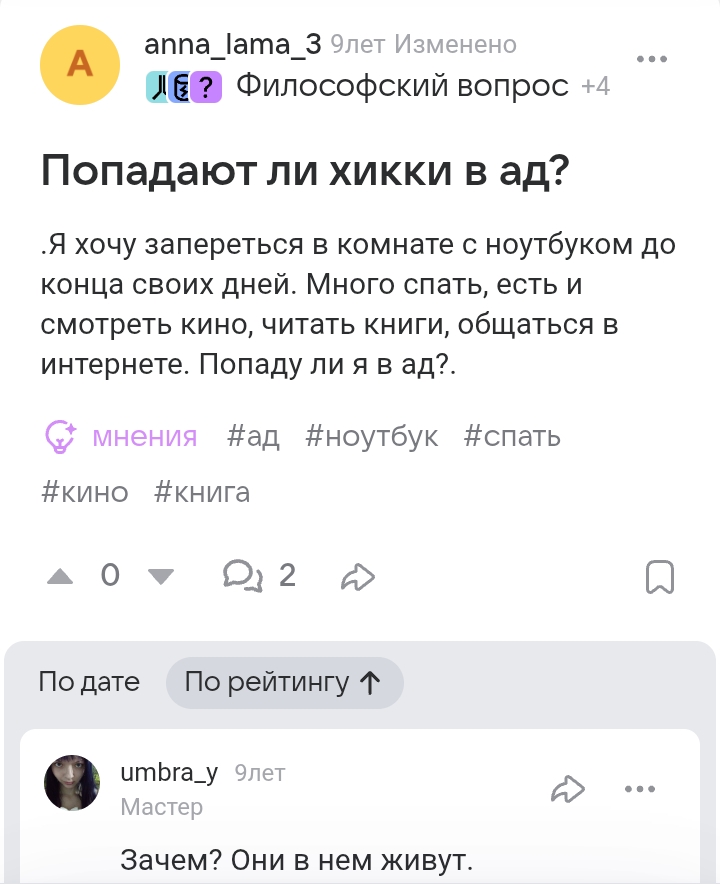
Task: Bookmark this question
Action: click(x=659, y=576)
